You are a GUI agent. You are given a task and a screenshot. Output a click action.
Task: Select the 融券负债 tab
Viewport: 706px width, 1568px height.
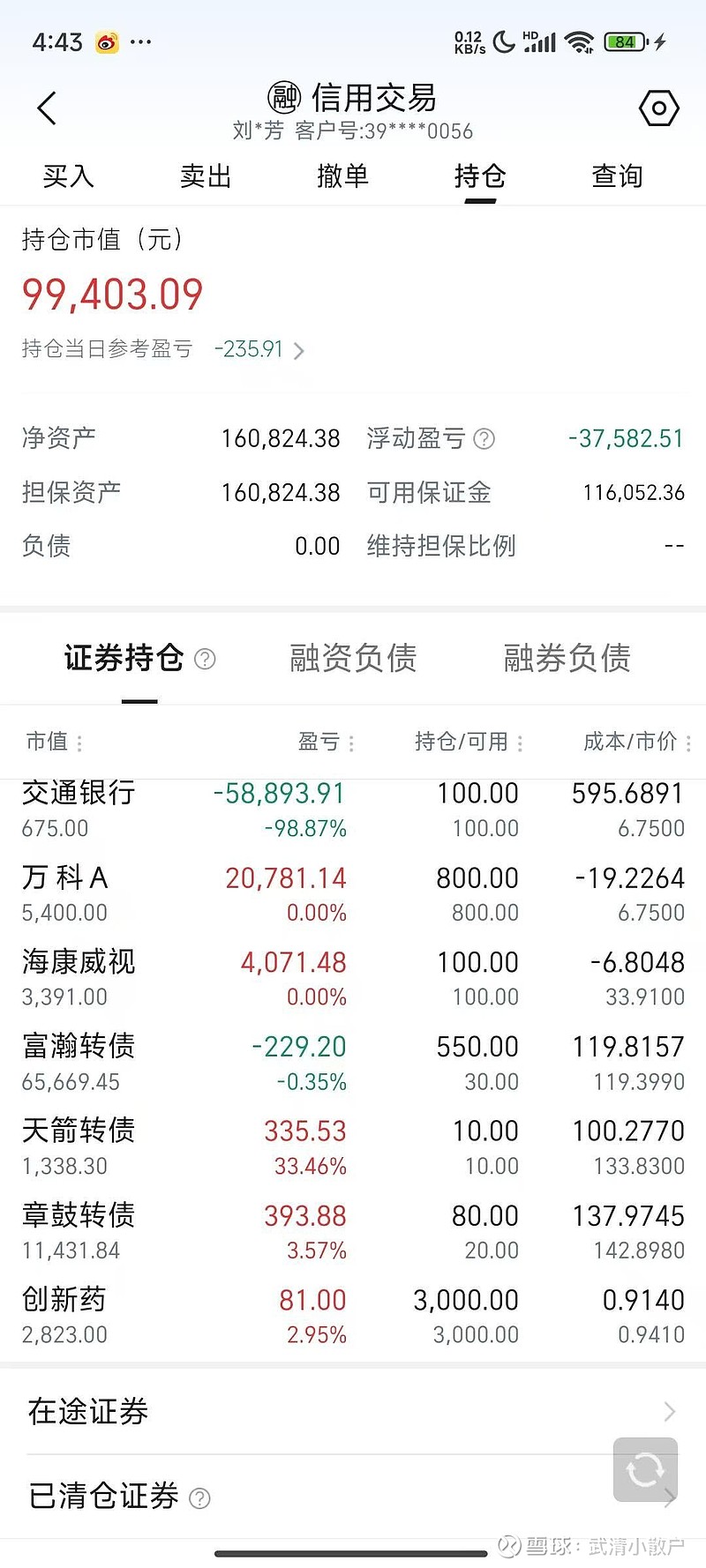567,658
